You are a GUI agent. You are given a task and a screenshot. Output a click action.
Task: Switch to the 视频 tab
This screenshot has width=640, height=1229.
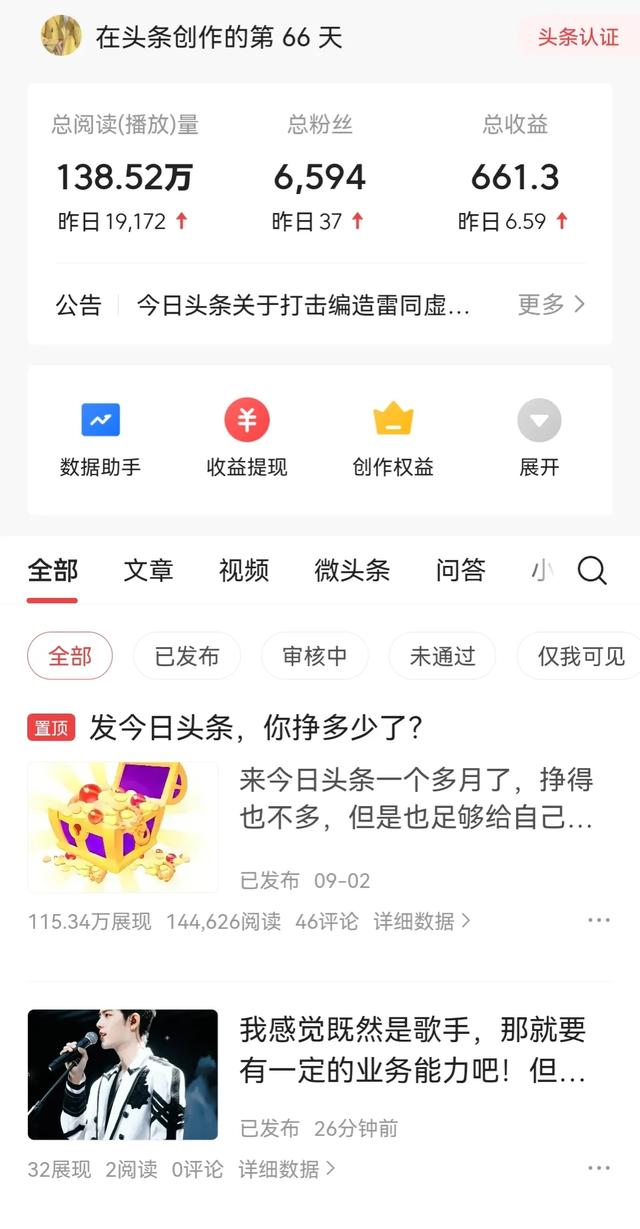point(244,571)
